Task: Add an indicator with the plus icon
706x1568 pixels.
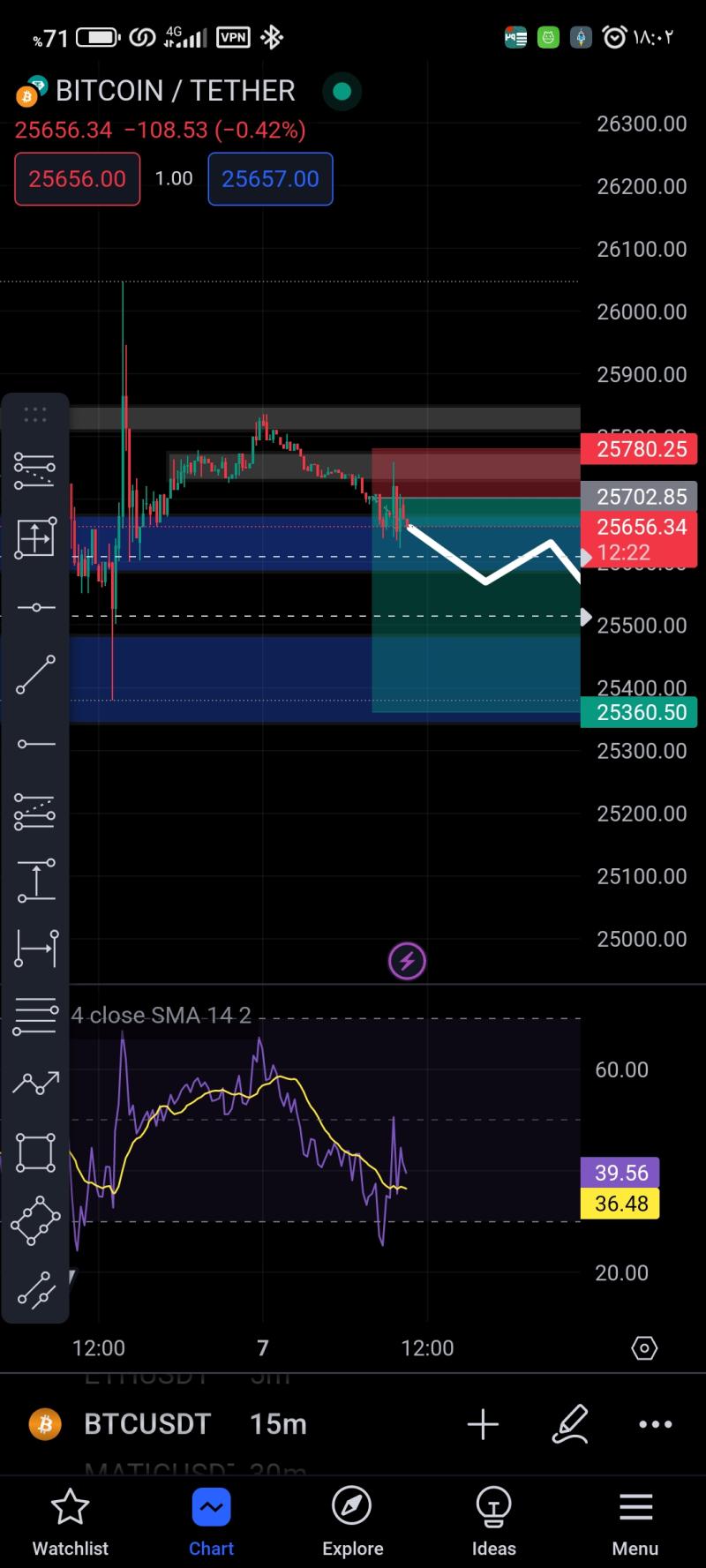Action: click(x=483, y=1424)
